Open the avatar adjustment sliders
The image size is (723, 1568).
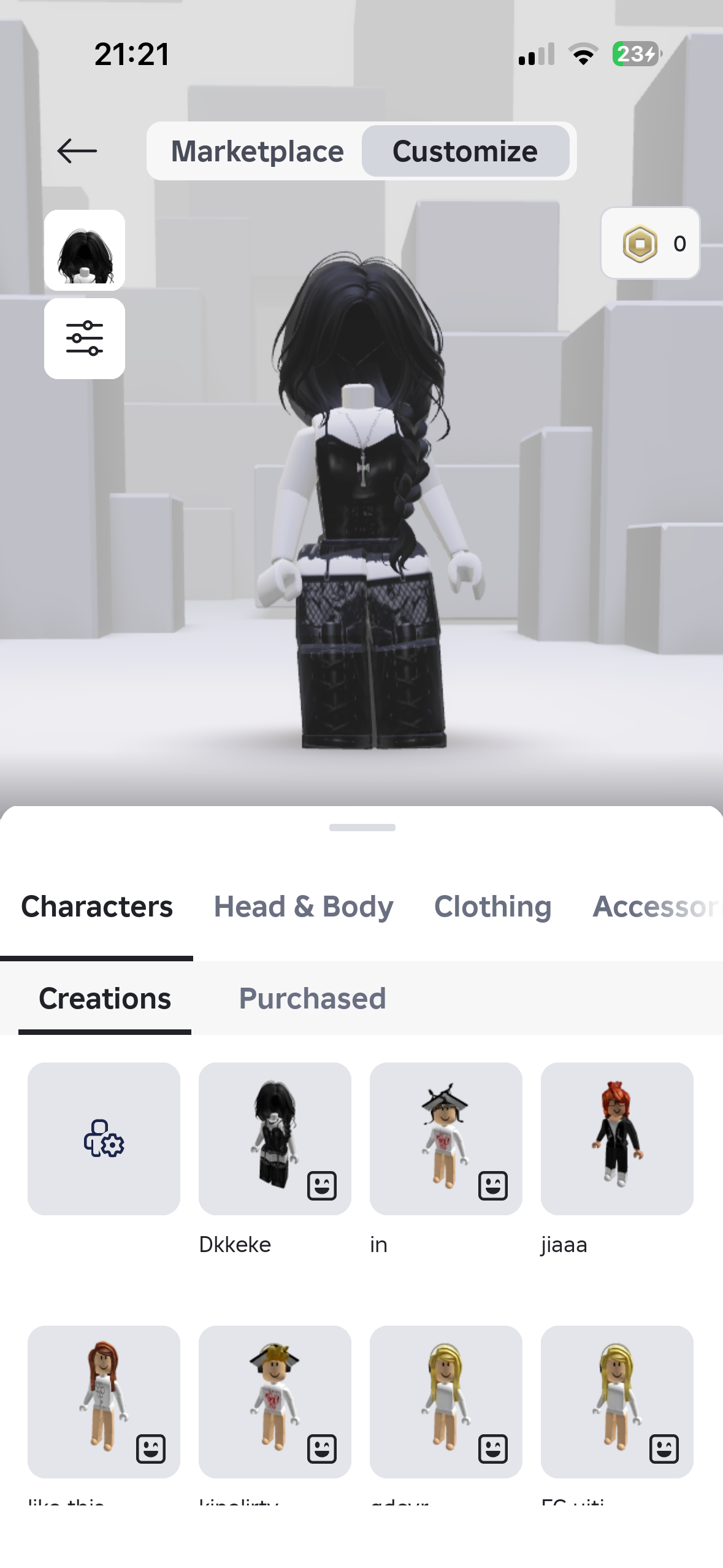[x=85, y=339]
